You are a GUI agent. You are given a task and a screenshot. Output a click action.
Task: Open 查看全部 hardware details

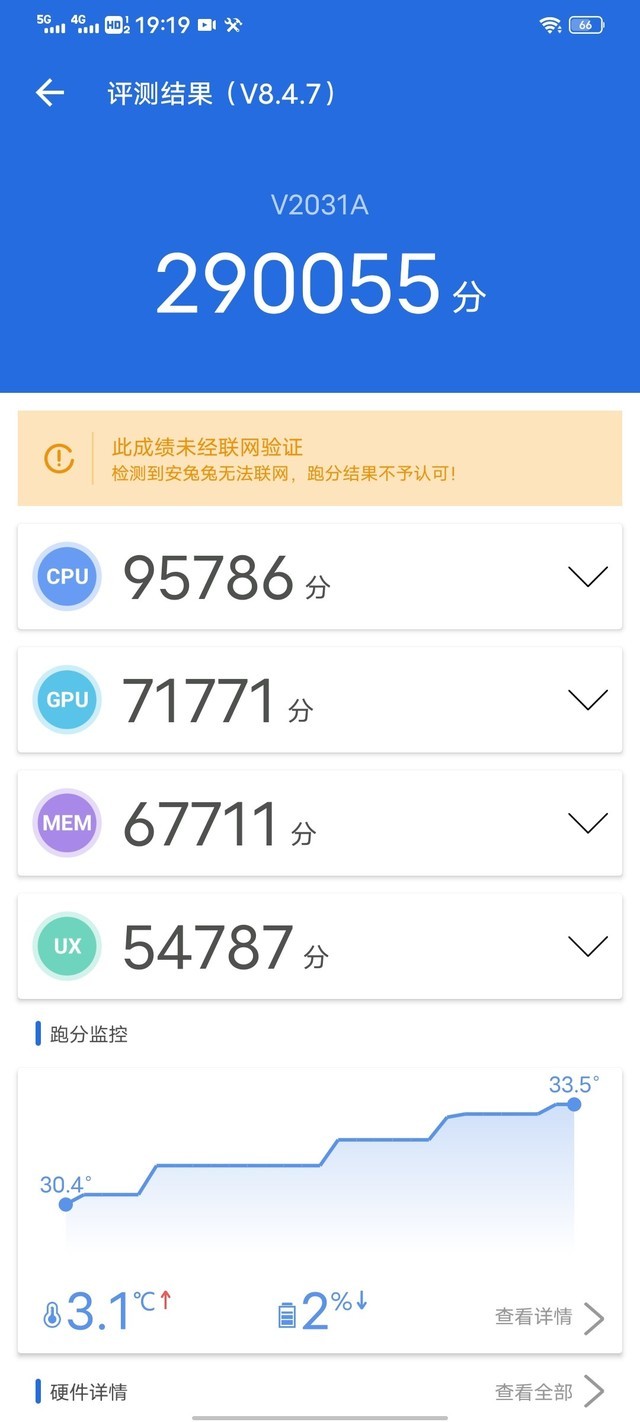(x=550, y=1391)
